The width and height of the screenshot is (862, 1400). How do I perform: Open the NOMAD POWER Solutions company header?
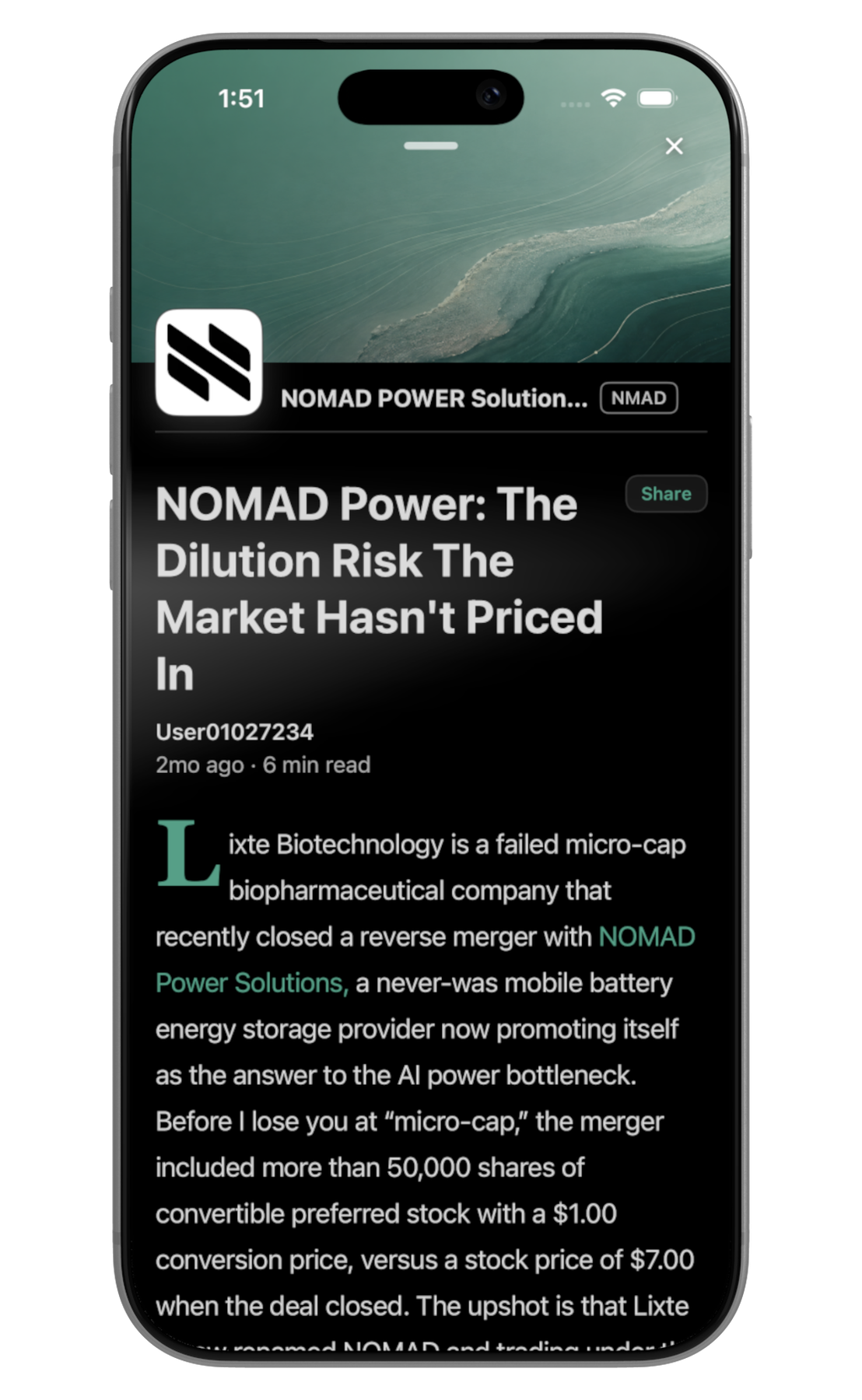(434, 398)
